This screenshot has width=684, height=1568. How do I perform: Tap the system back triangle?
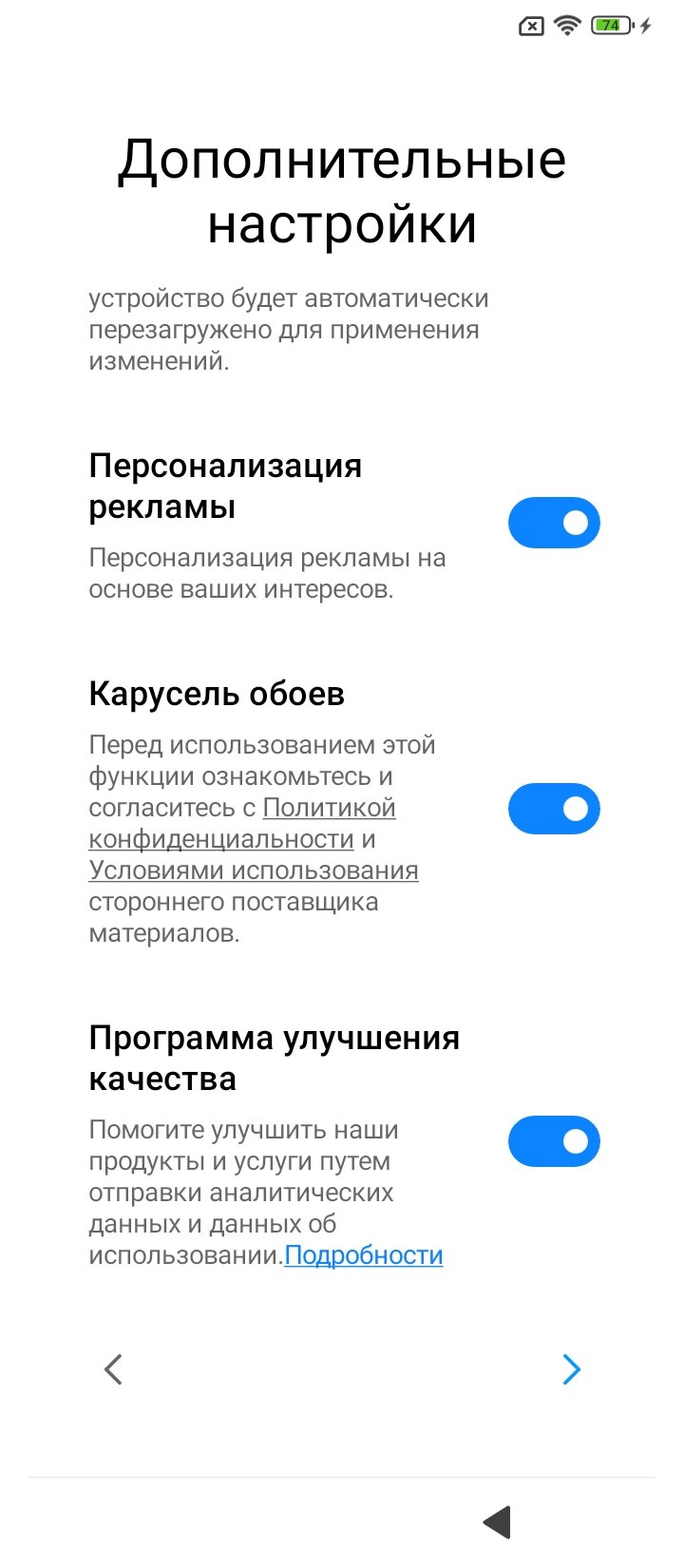(x=497, y=1521)
